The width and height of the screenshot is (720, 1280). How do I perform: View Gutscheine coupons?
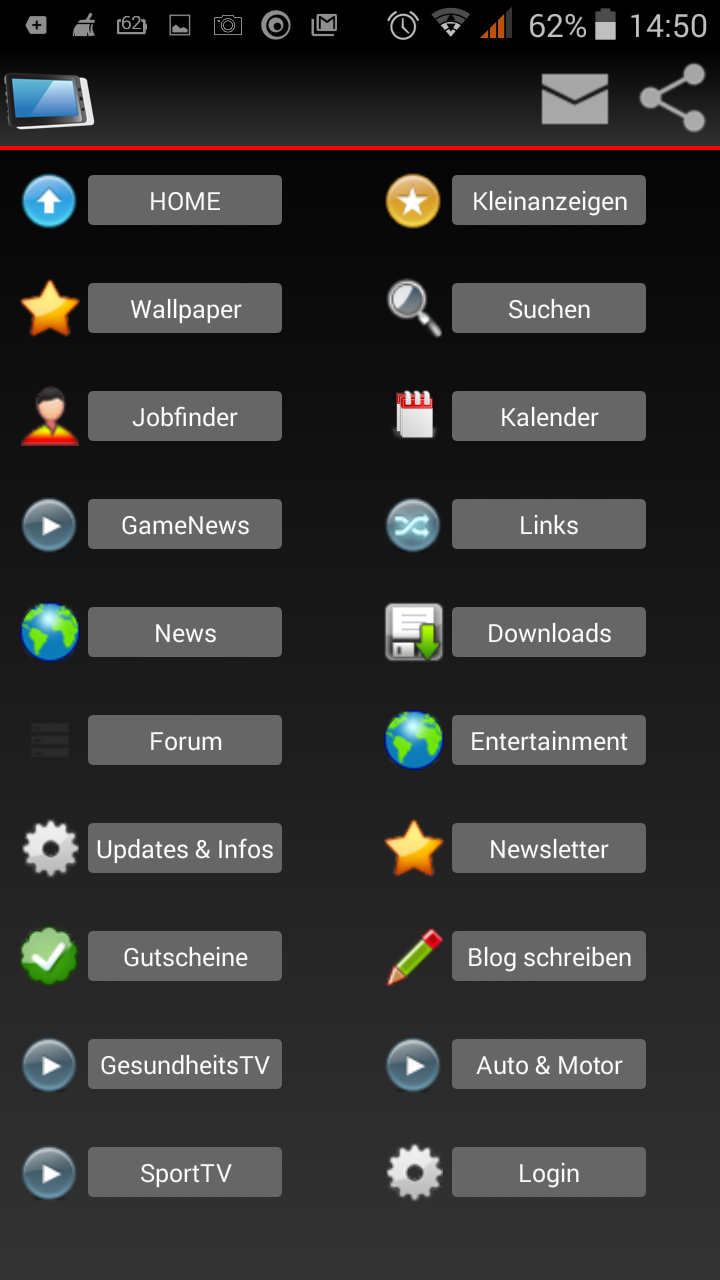(185, 957)
